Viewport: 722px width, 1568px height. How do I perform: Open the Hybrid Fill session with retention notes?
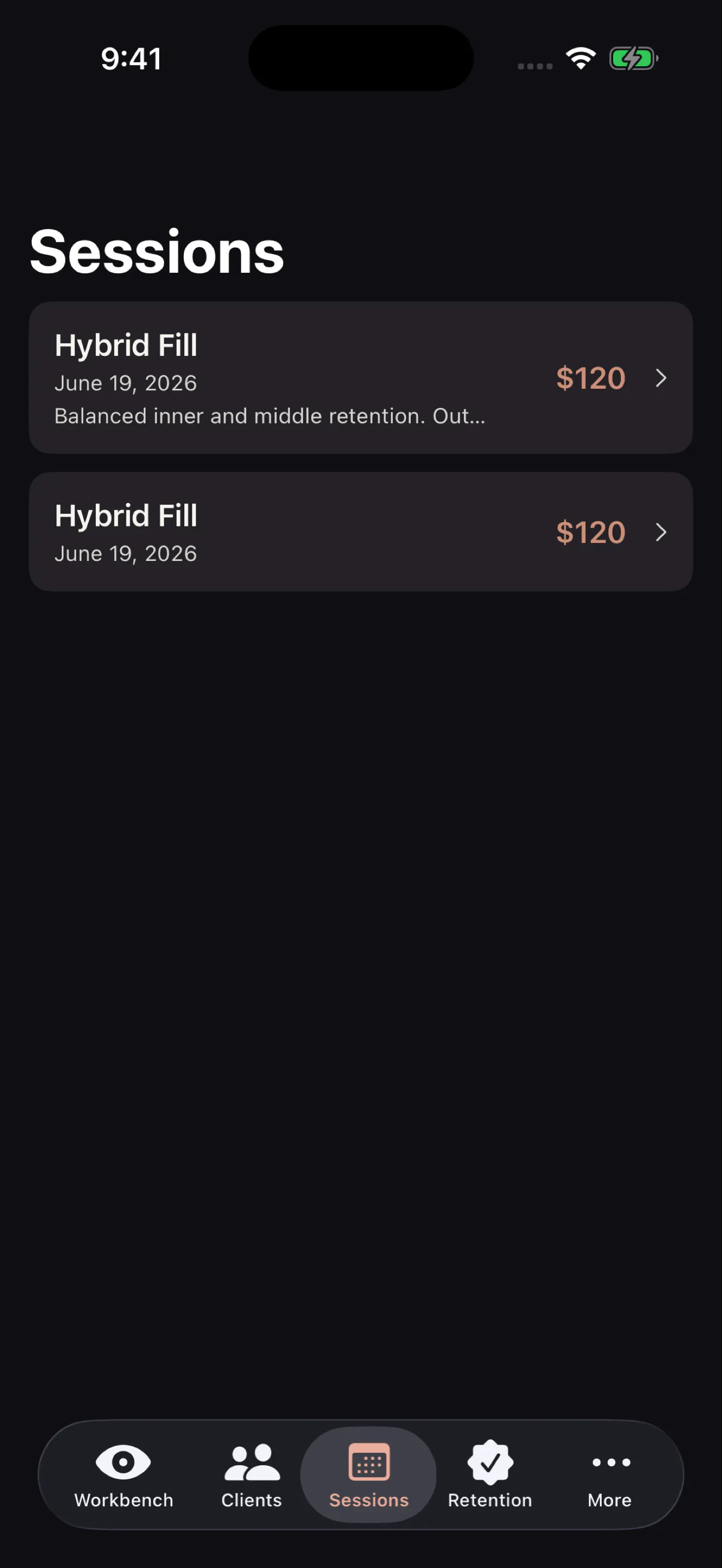click(x=360, y=377)
